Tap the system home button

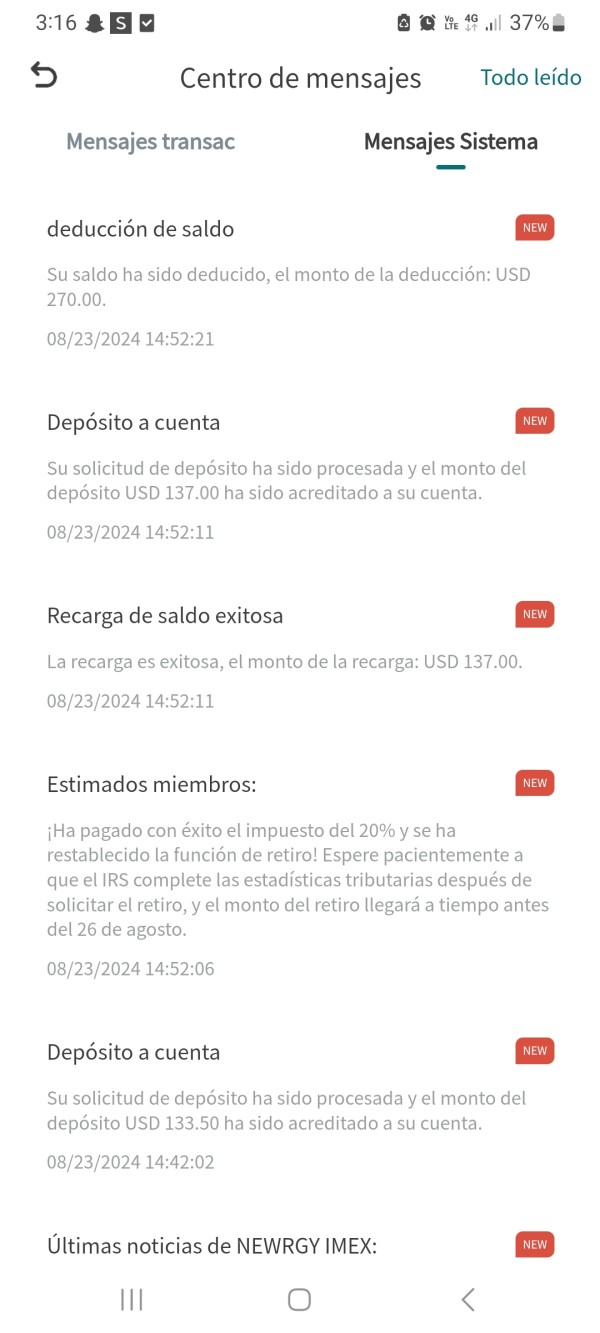click(299, 1299)
